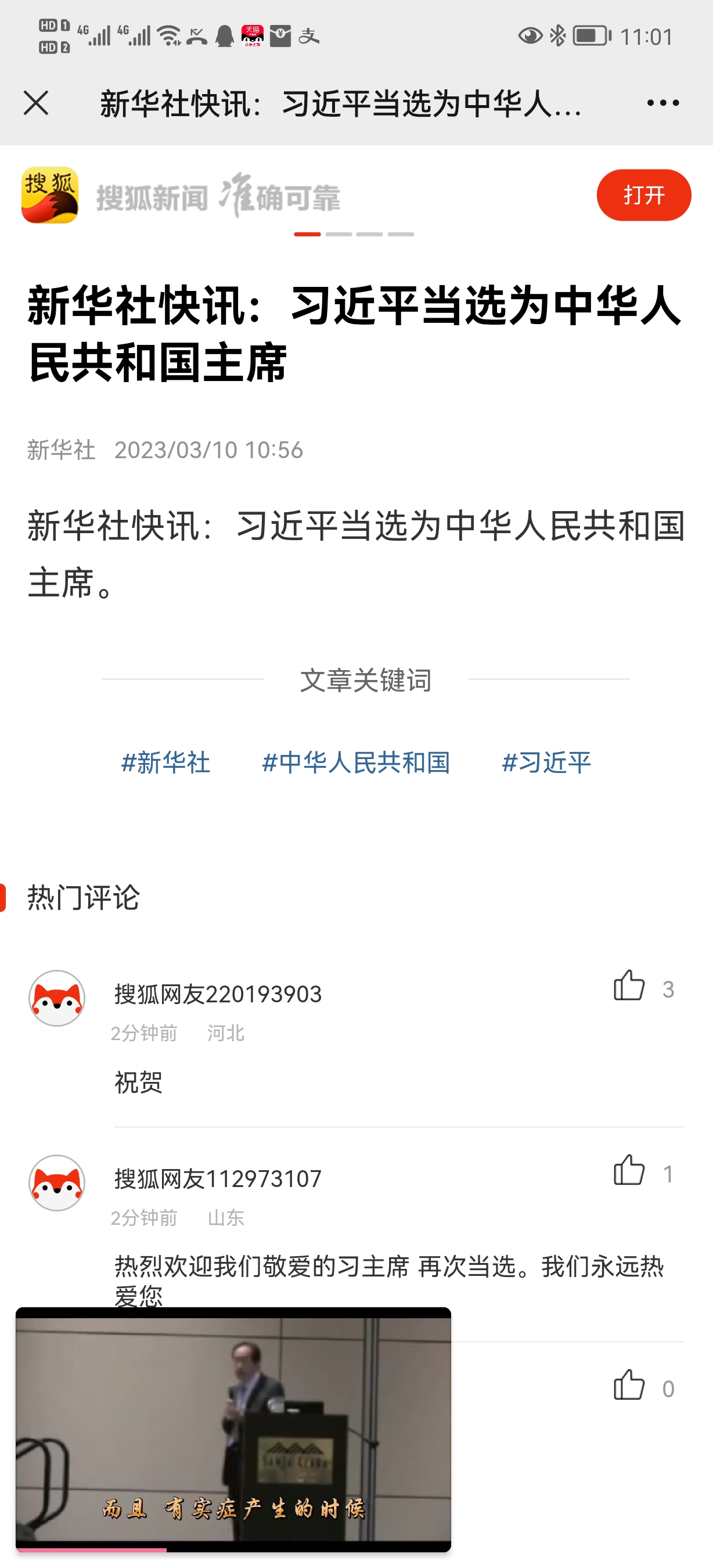The height and width of the screenshot is (1568, 713).
Task: Open the floating video player window
Action: click(233, 1428)
